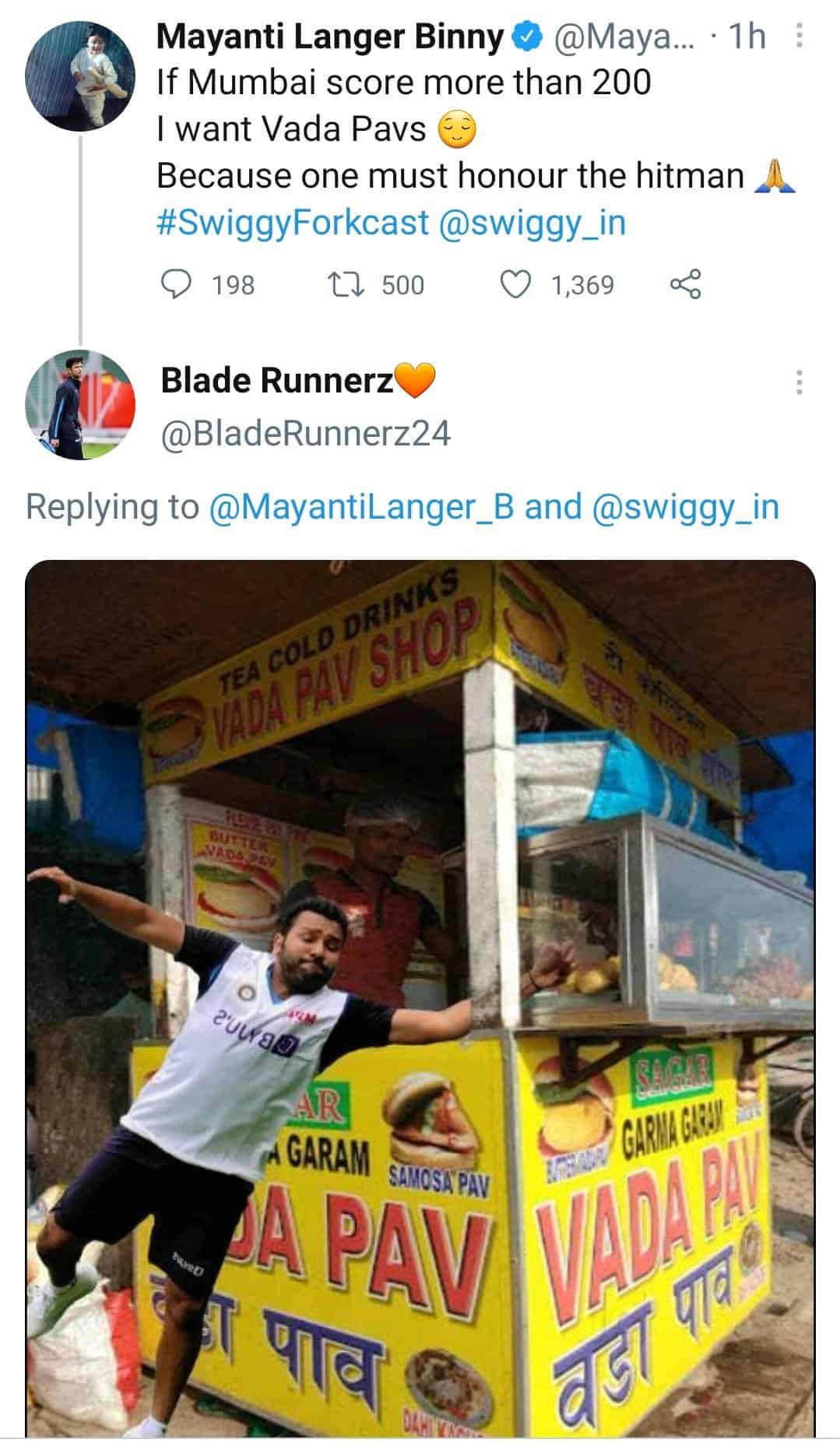Screen dimensions: 840x1450
Task: Share Mayanti Langer Binny's tweet
Action: pos(685,284)
